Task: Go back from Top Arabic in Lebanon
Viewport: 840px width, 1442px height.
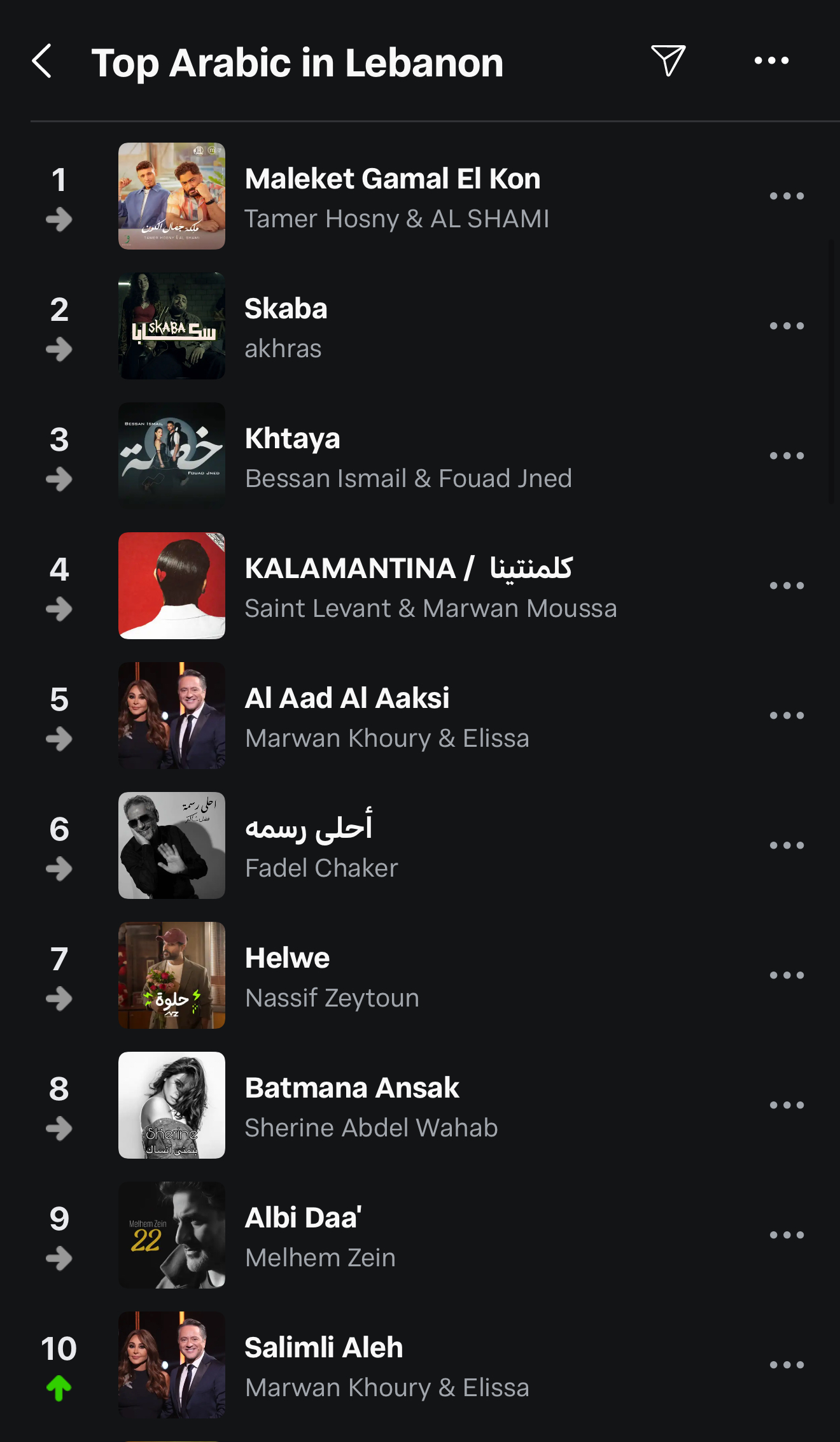Action: point(42,61)
